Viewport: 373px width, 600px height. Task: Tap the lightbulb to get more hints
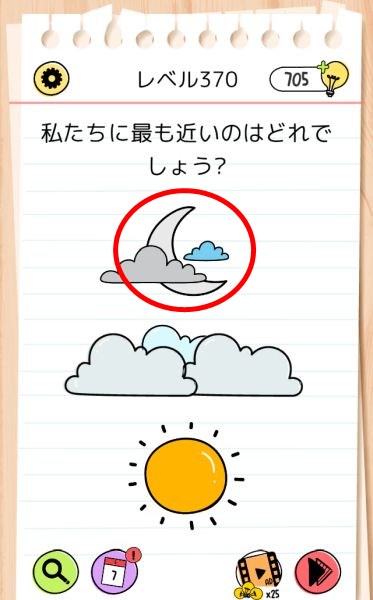[x=333, y=78]
